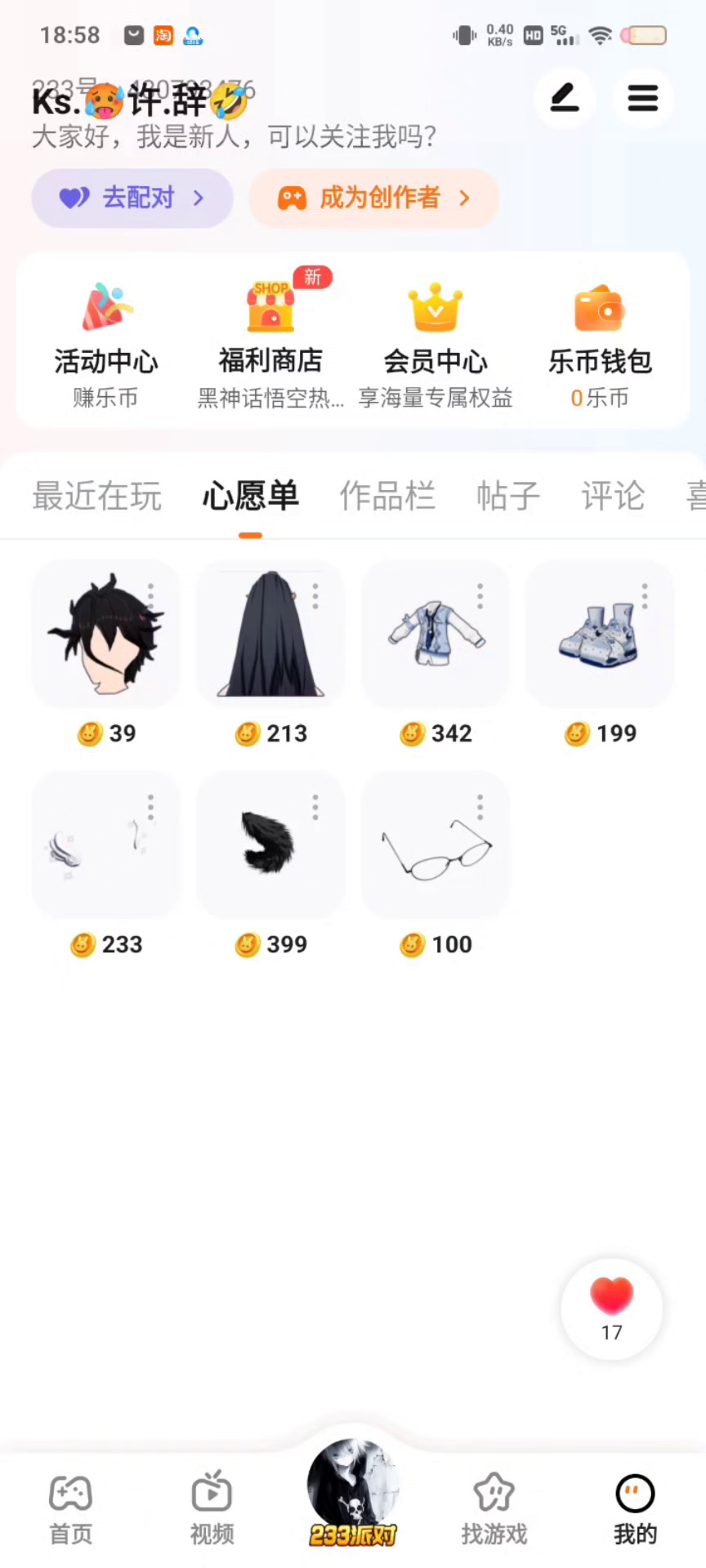Switch to 帖子 tab

508,497
